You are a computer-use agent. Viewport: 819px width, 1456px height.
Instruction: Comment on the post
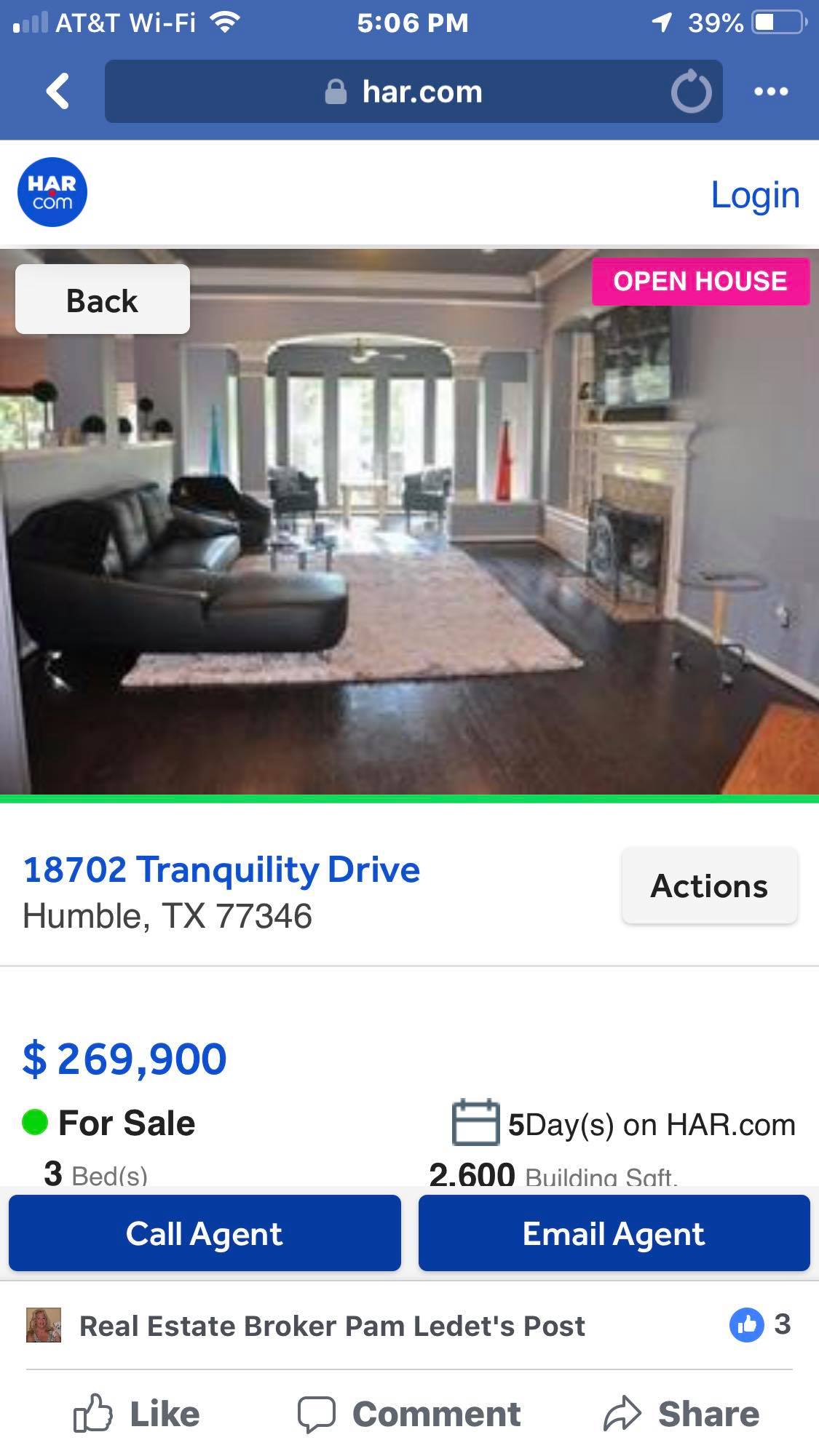click(409, 1414)
